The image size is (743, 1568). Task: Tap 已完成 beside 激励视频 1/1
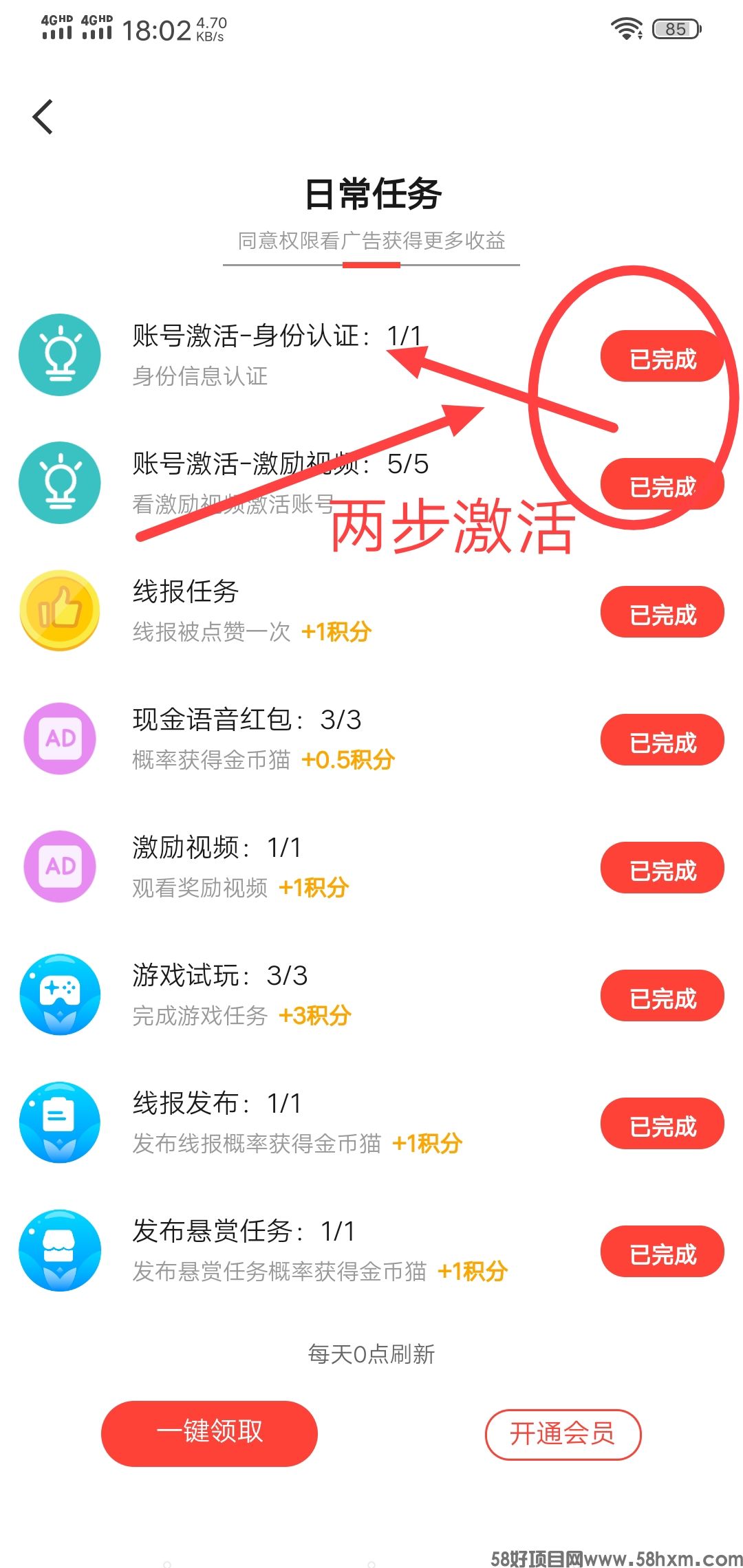[x=662, y=869]
